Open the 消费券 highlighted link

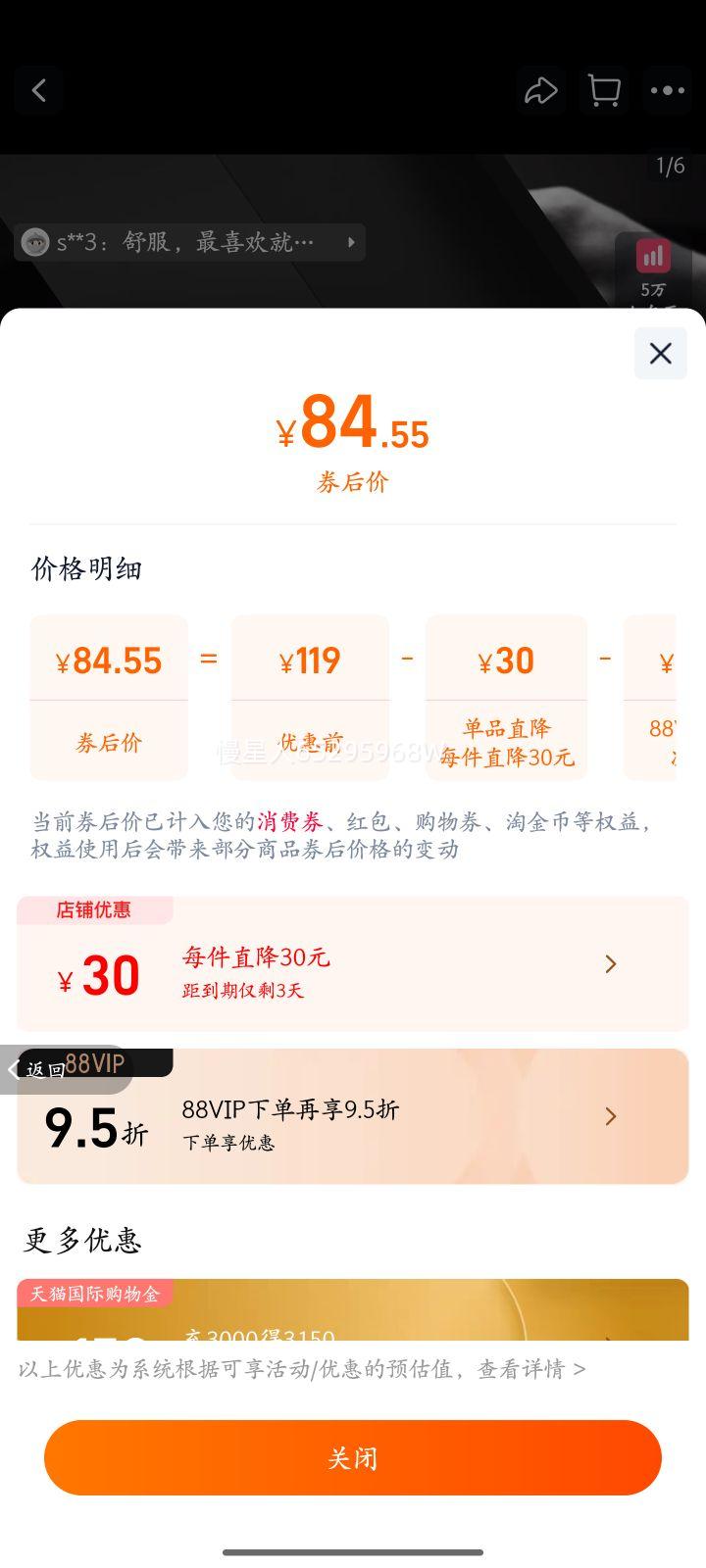(290, 822)
